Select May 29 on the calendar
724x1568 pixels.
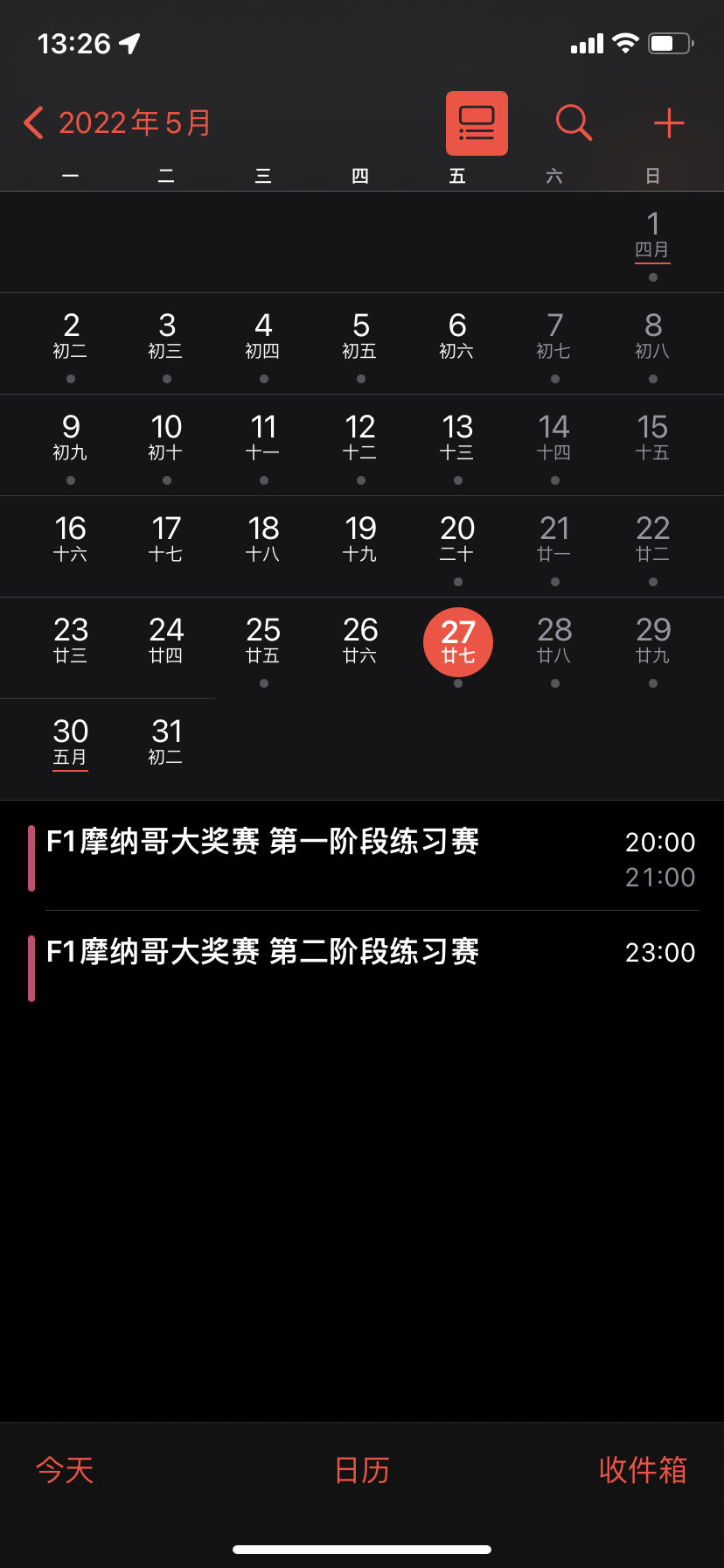[652, 641]
